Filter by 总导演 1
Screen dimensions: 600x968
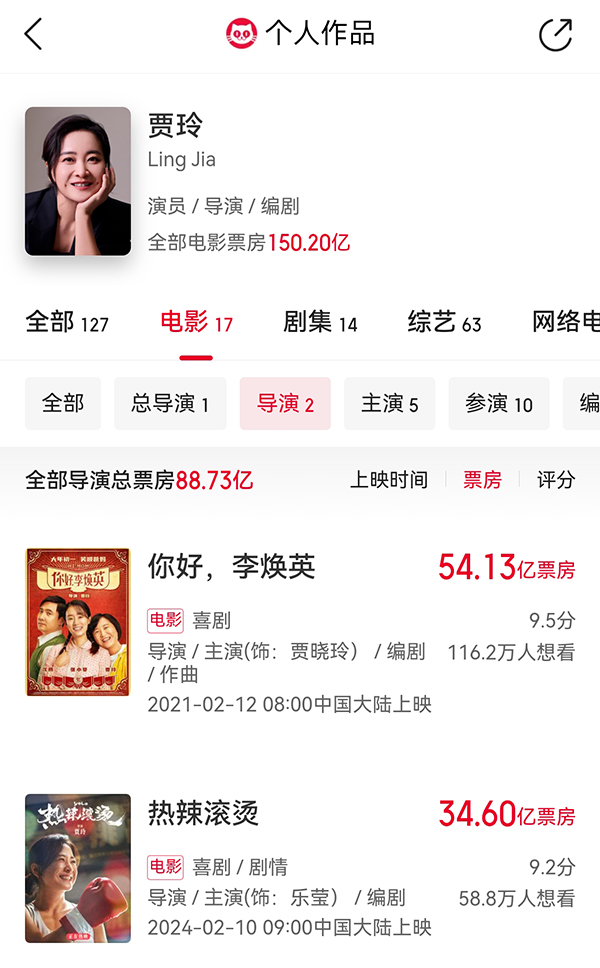(170, 404)
